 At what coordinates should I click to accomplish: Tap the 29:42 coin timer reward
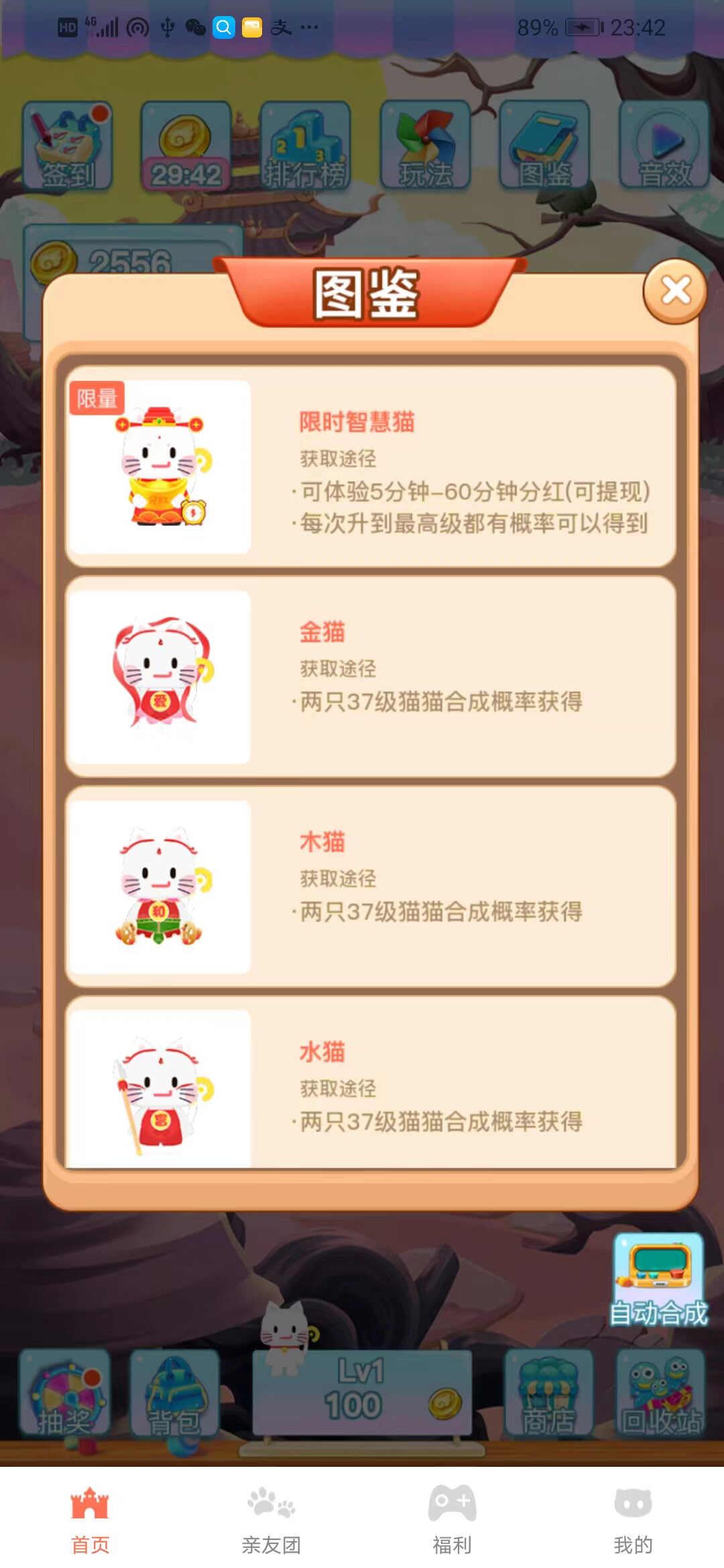point(186,146)
